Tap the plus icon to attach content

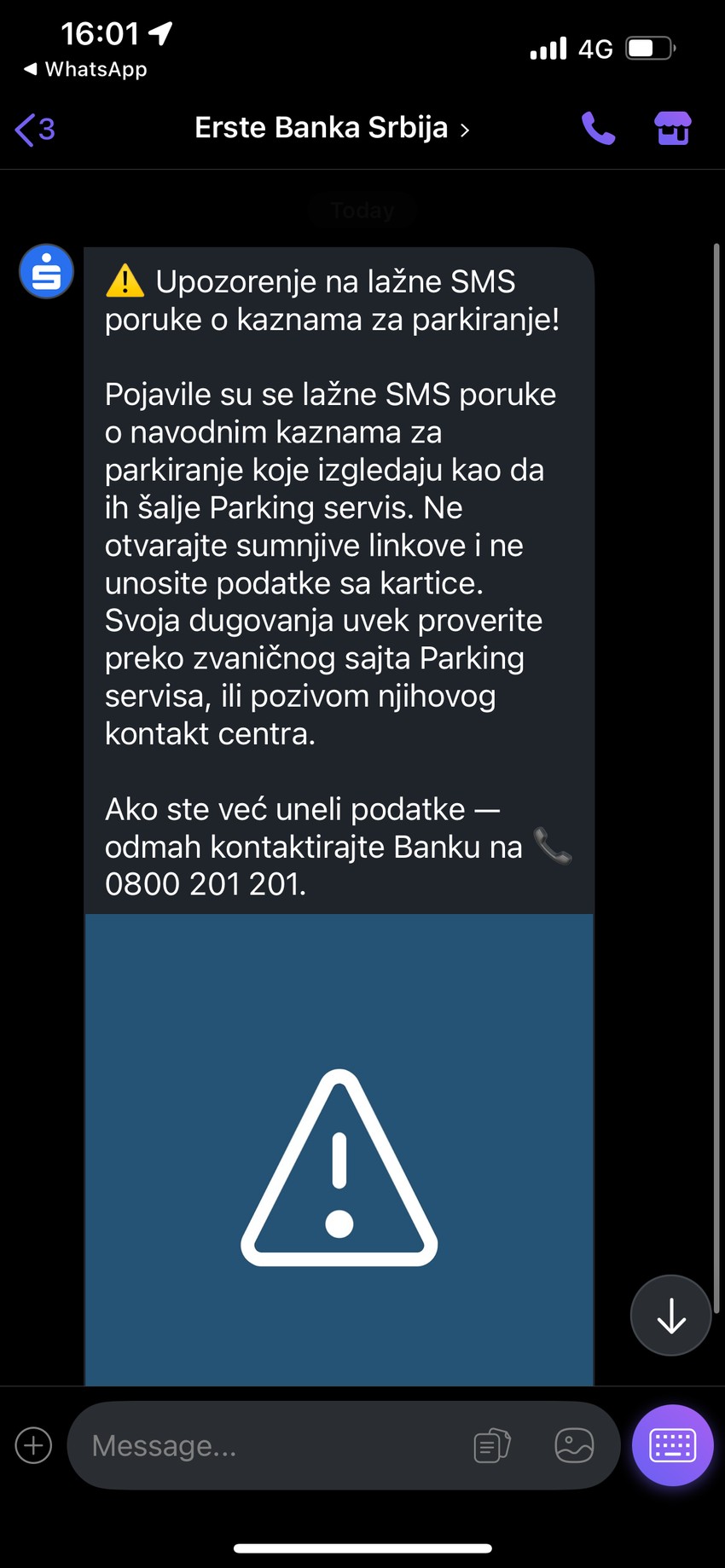coord(32,1445)
